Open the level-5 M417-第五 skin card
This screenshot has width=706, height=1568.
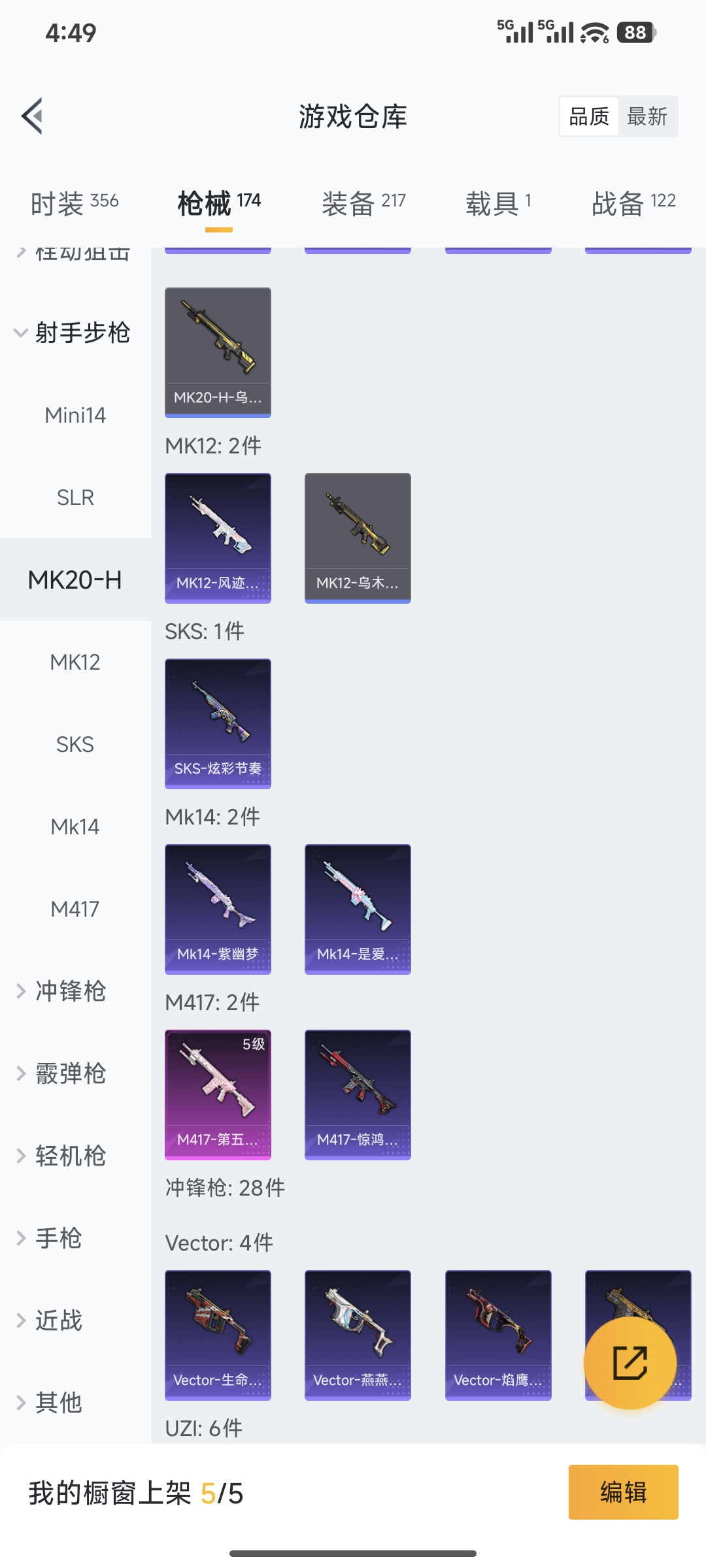[x=218, y=1094]
